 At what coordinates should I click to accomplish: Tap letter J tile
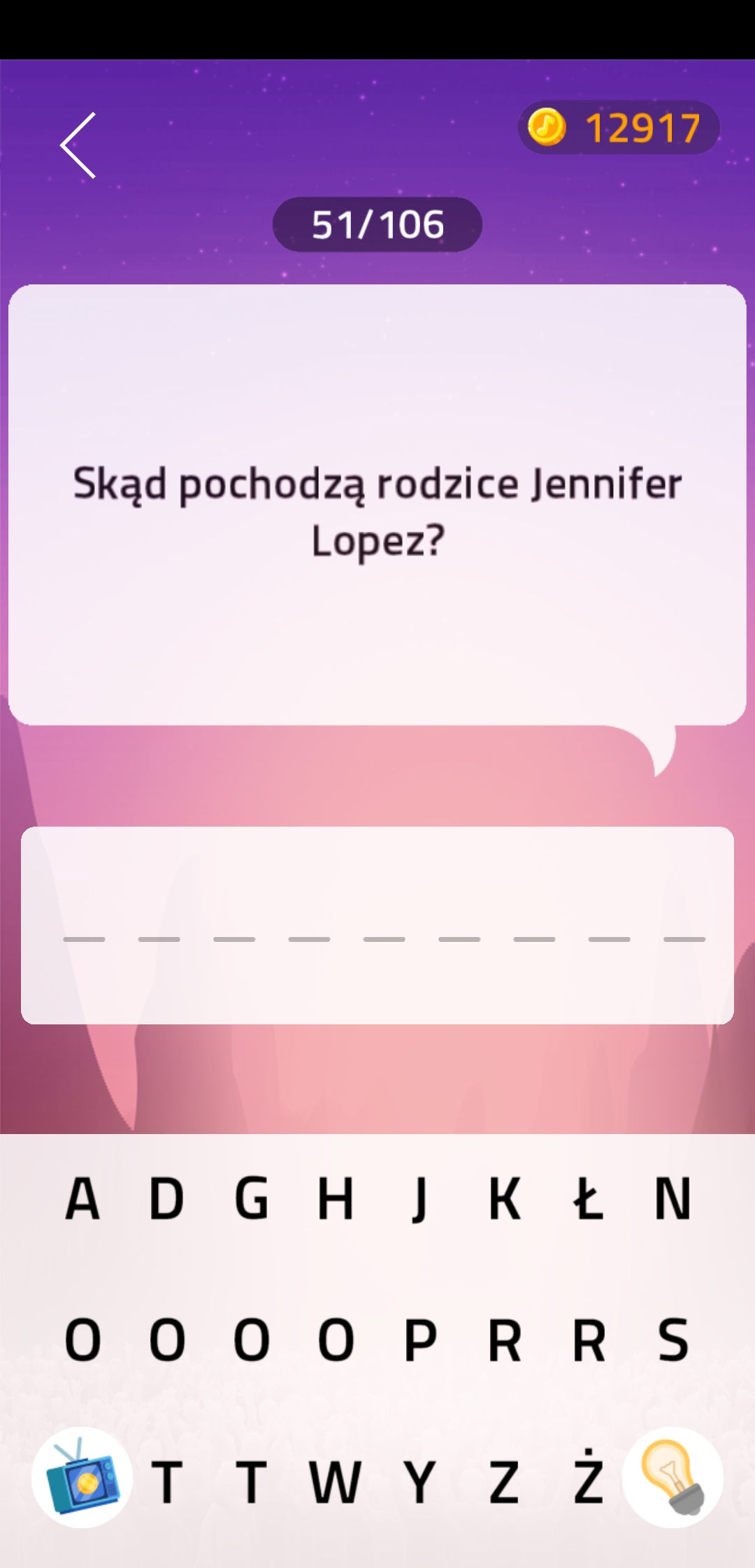pyautogui.click(x=419, y=1199)
